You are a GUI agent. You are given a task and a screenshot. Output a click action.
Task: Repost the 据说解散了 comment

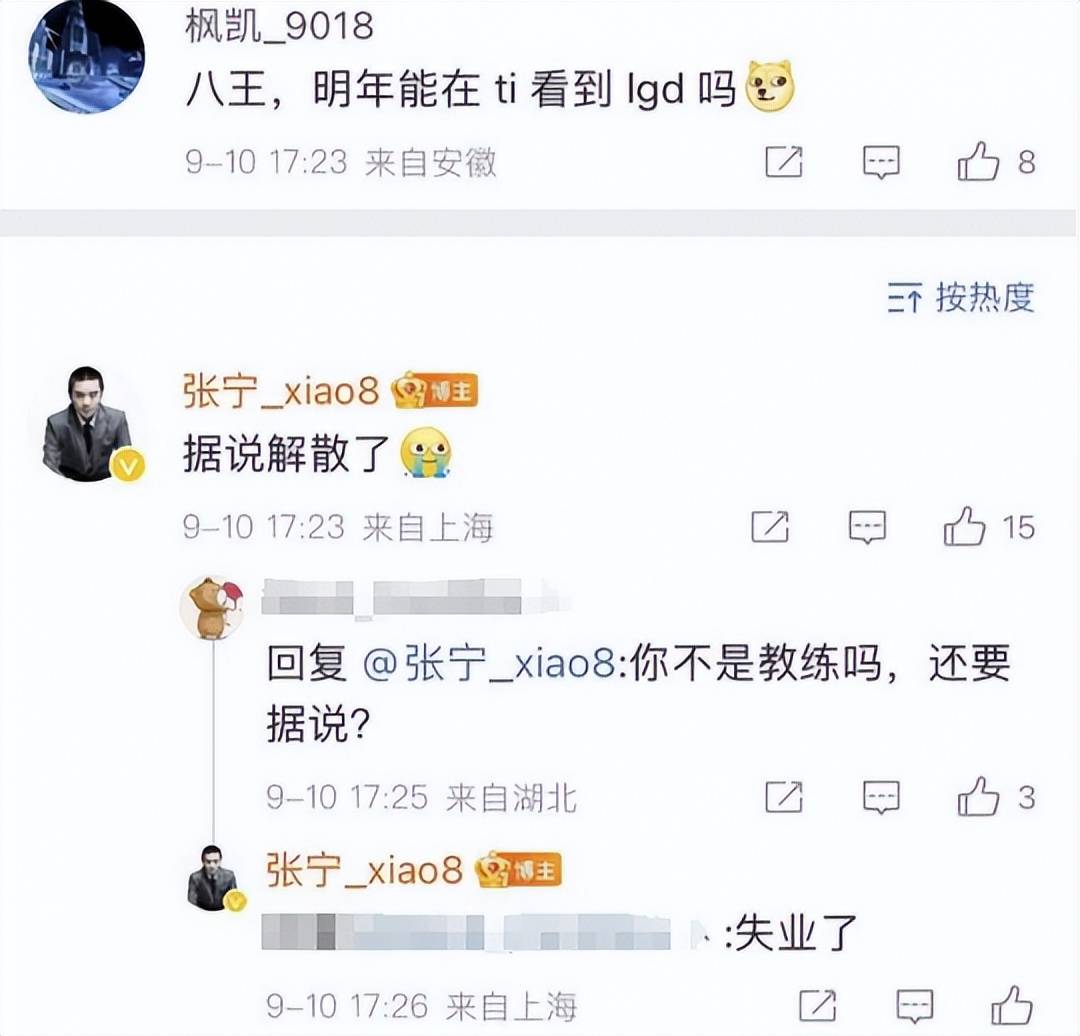coord(770,527)
